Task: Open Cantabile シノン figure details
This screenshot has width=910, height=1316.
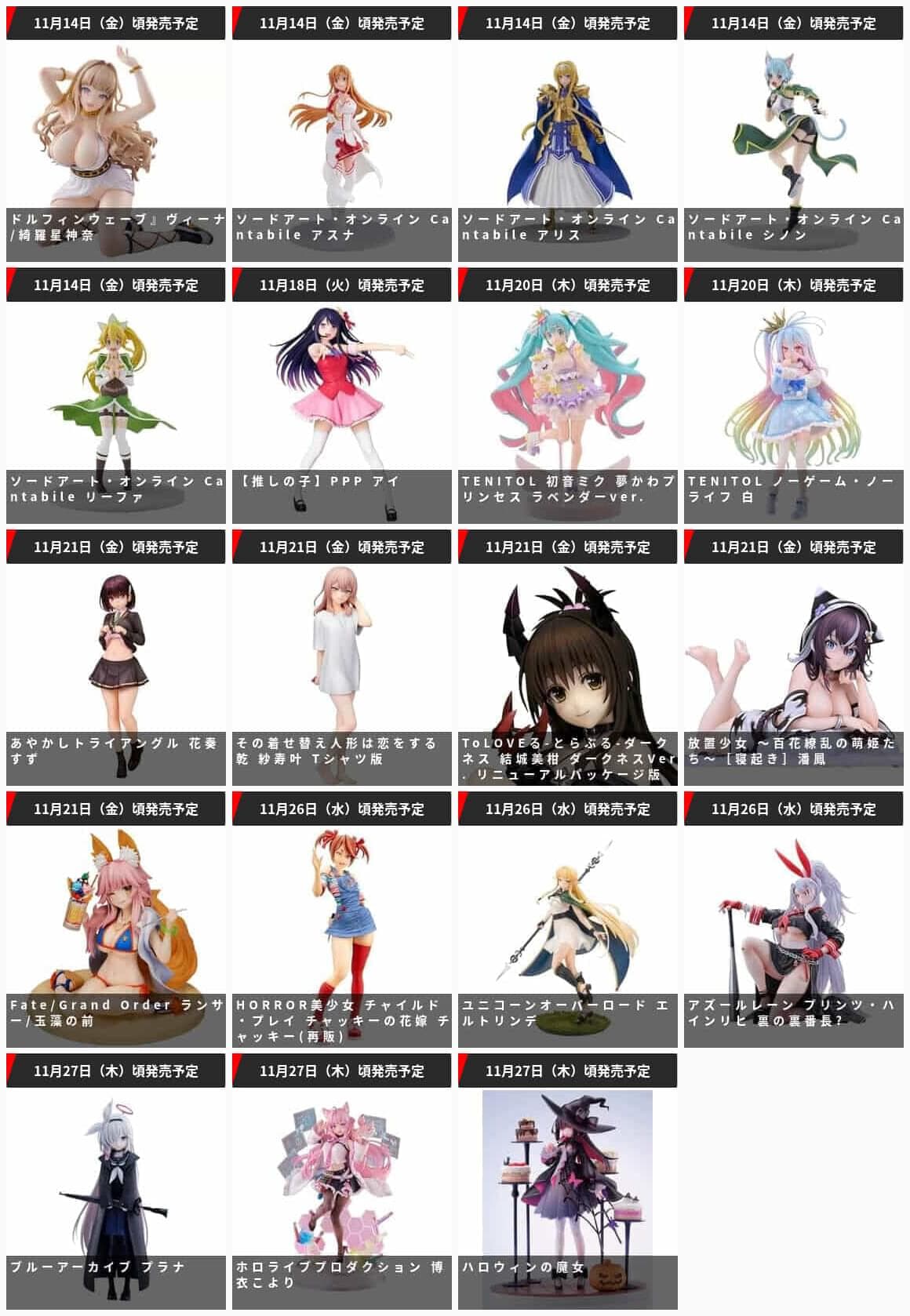Action: tap(793, 133)
